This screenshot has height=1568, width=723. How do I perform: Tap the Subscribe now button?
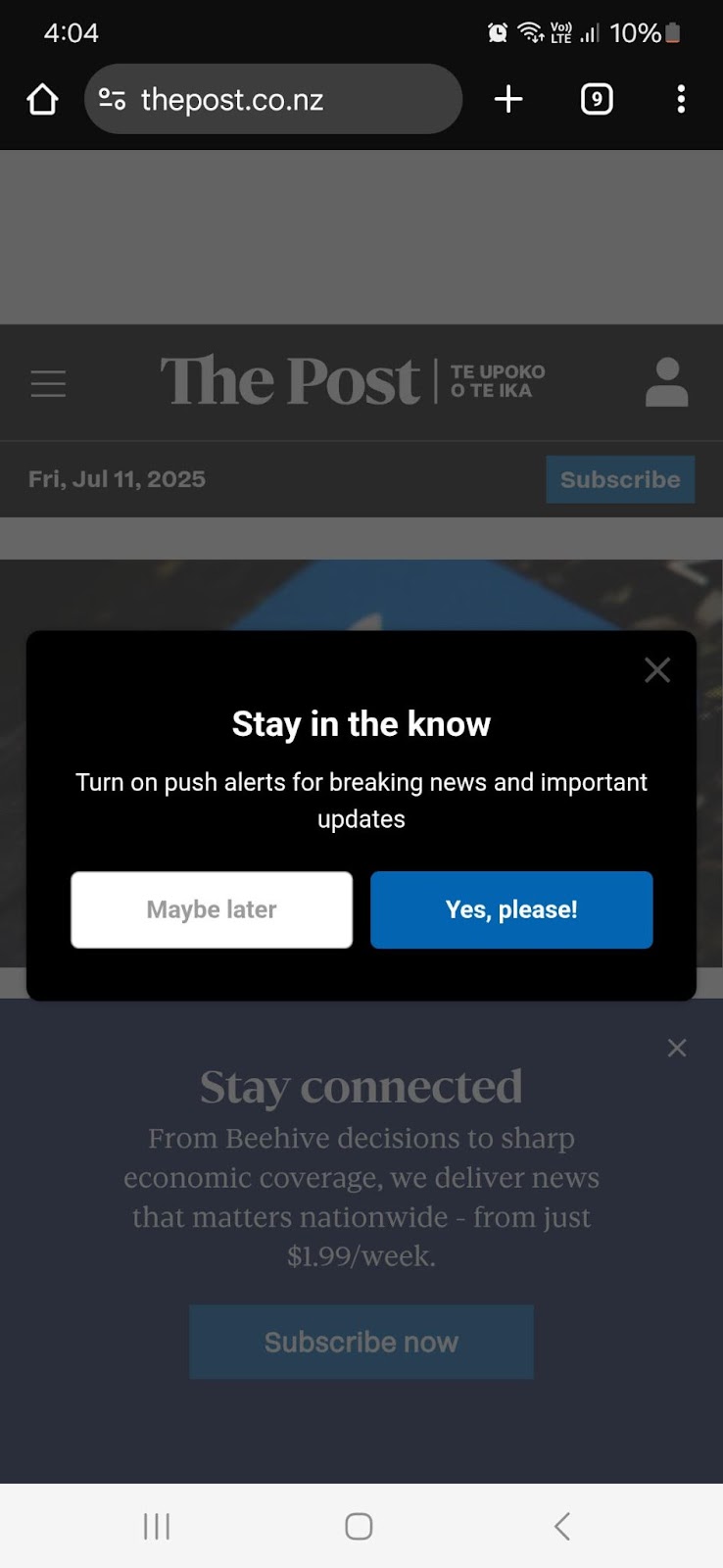tap(361, 1342)
